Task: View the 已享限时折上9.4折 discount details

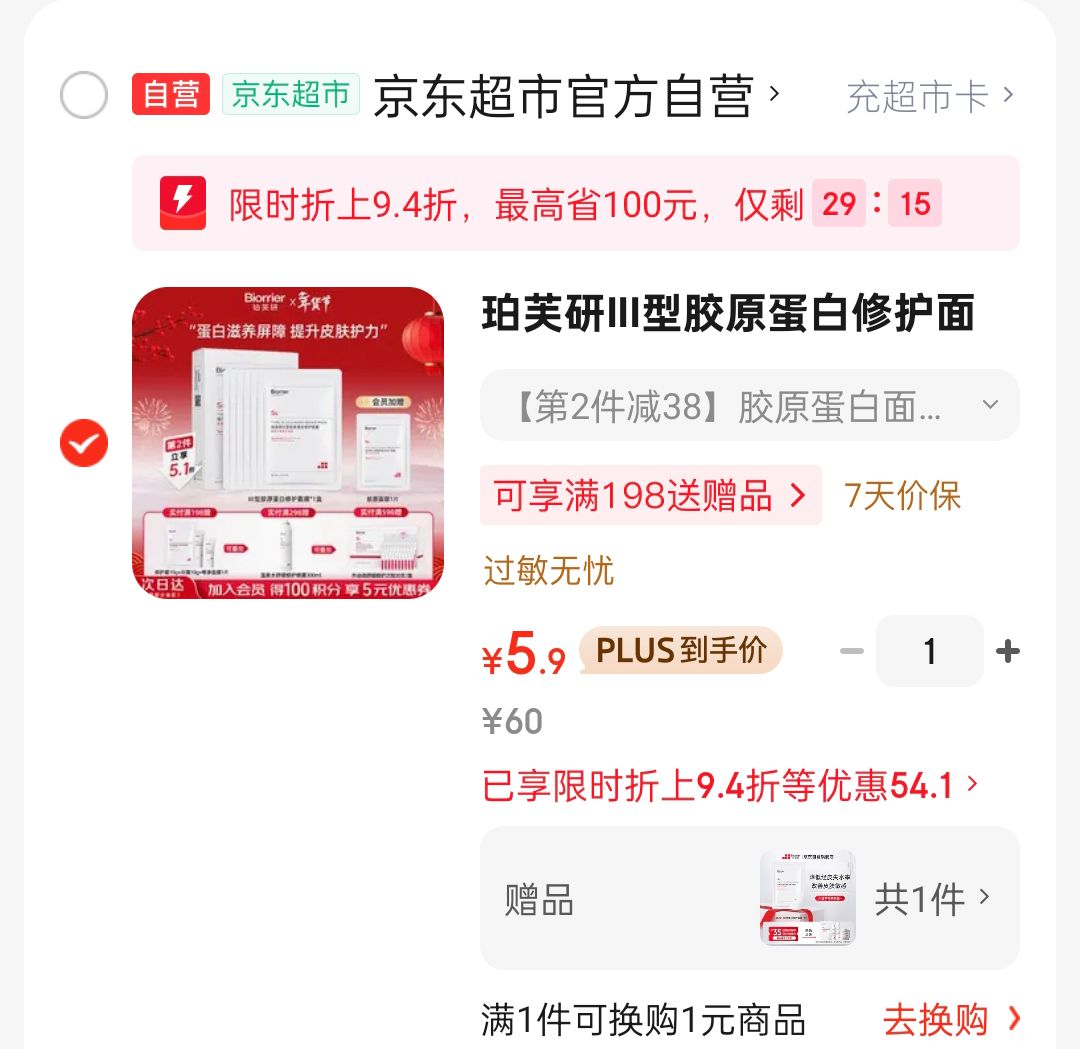Action: pyautogui.click(x=730, y=787)
